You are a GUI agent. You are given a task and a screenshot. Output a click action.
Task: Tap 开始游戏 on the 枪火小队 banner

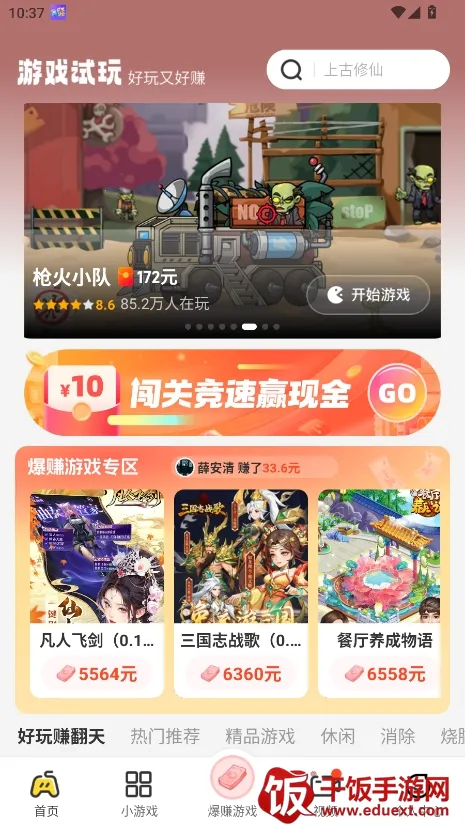click(x=368, y=295)
